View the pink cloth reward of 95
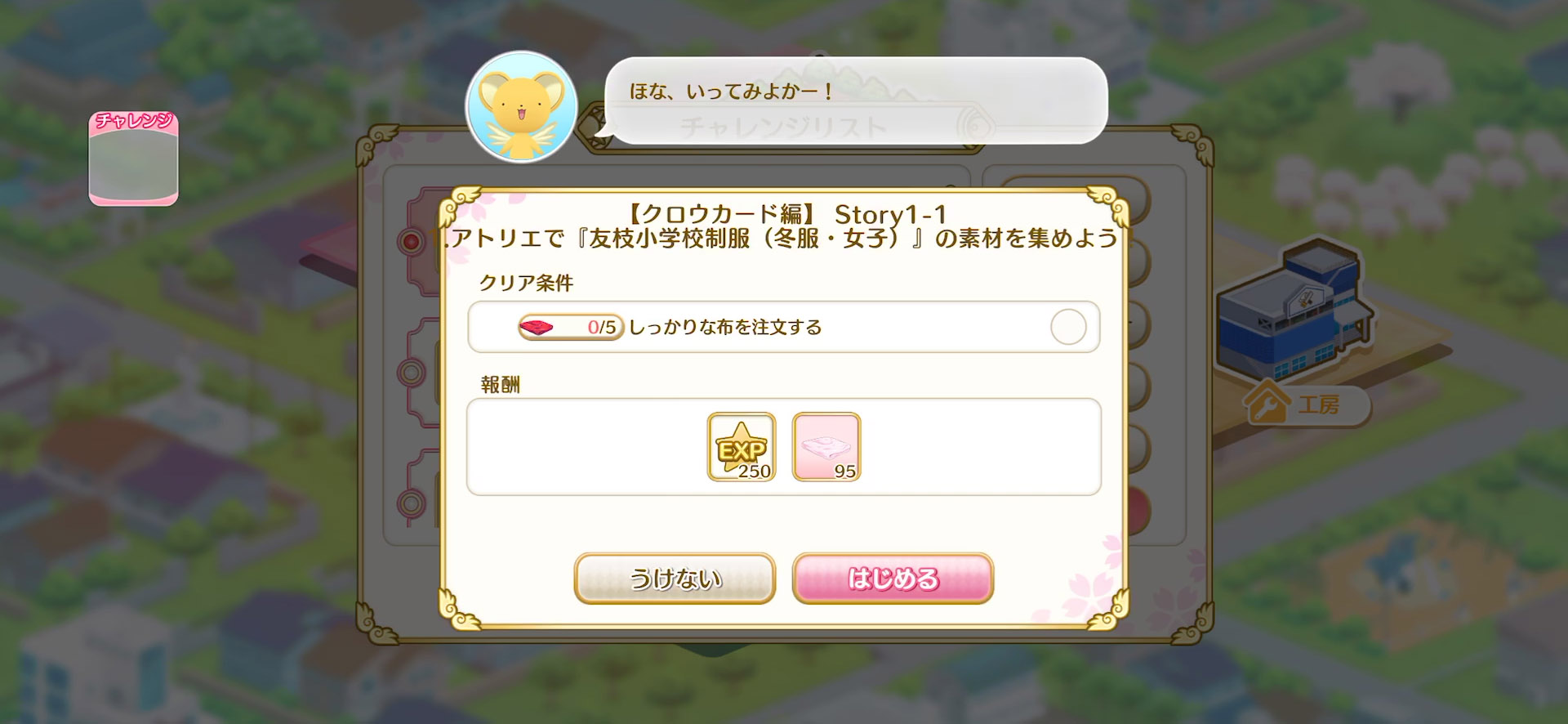Viewport: 1568px width, 724px height. click(826, 447)
